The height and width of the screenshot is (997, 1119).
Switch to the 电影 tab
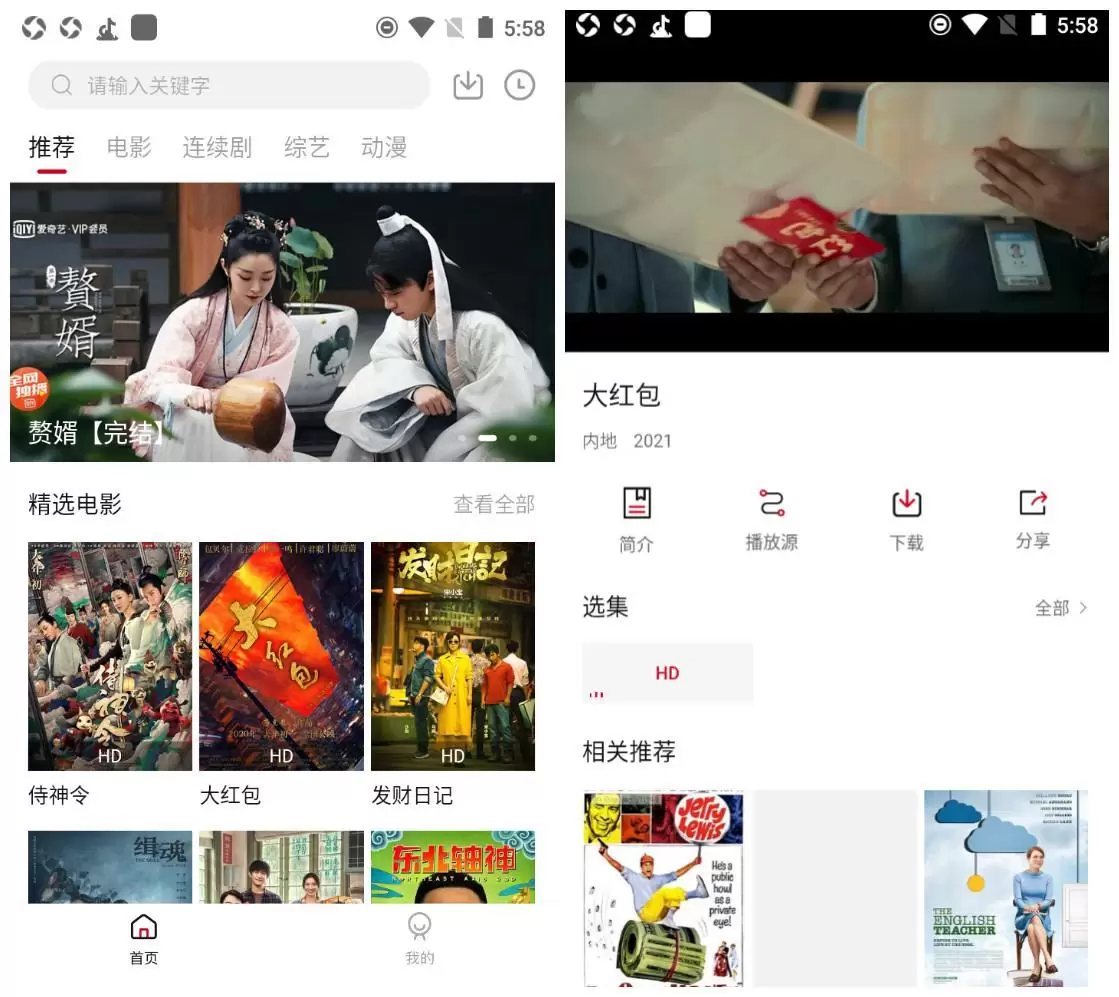tap(129, 148)
